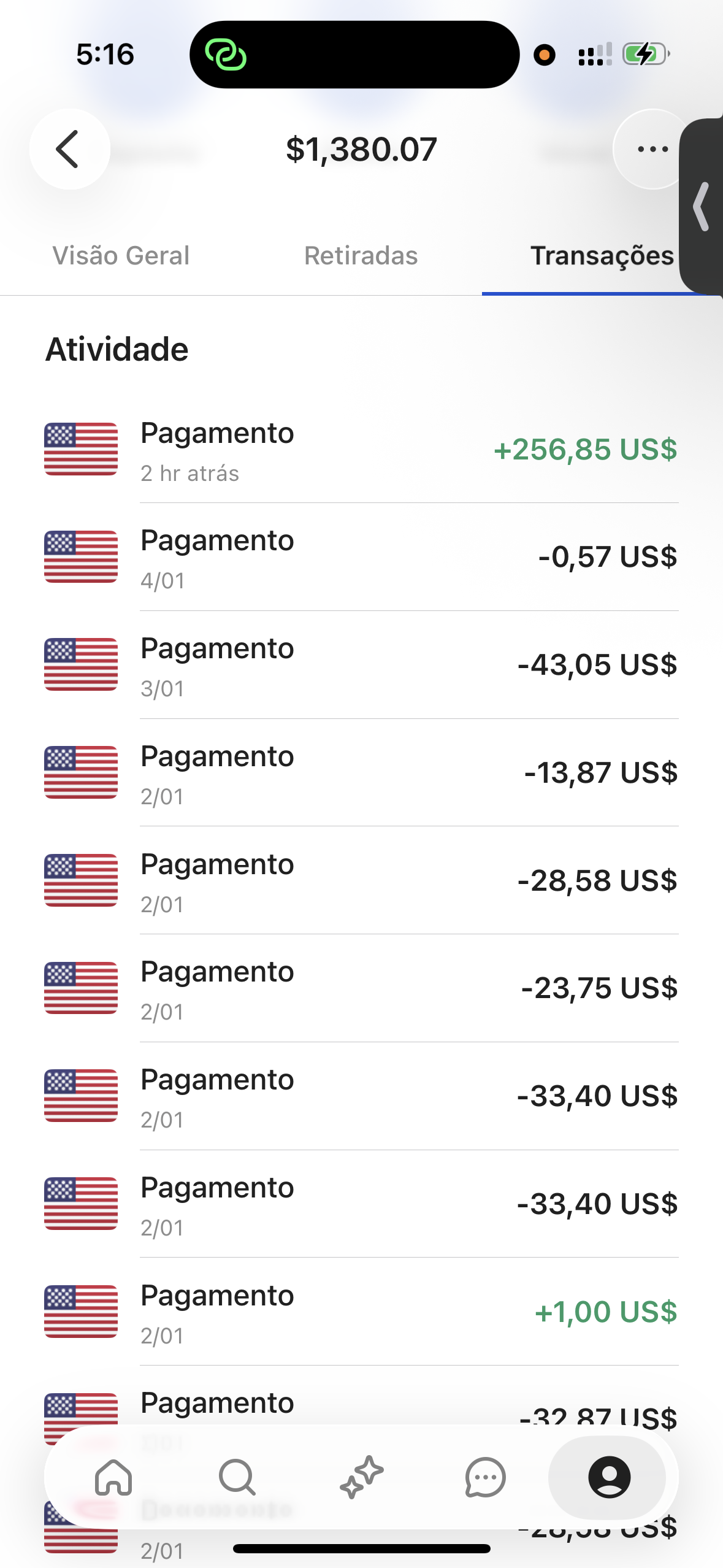
Task: Go to the home tab
Action: coord(114,1477)
